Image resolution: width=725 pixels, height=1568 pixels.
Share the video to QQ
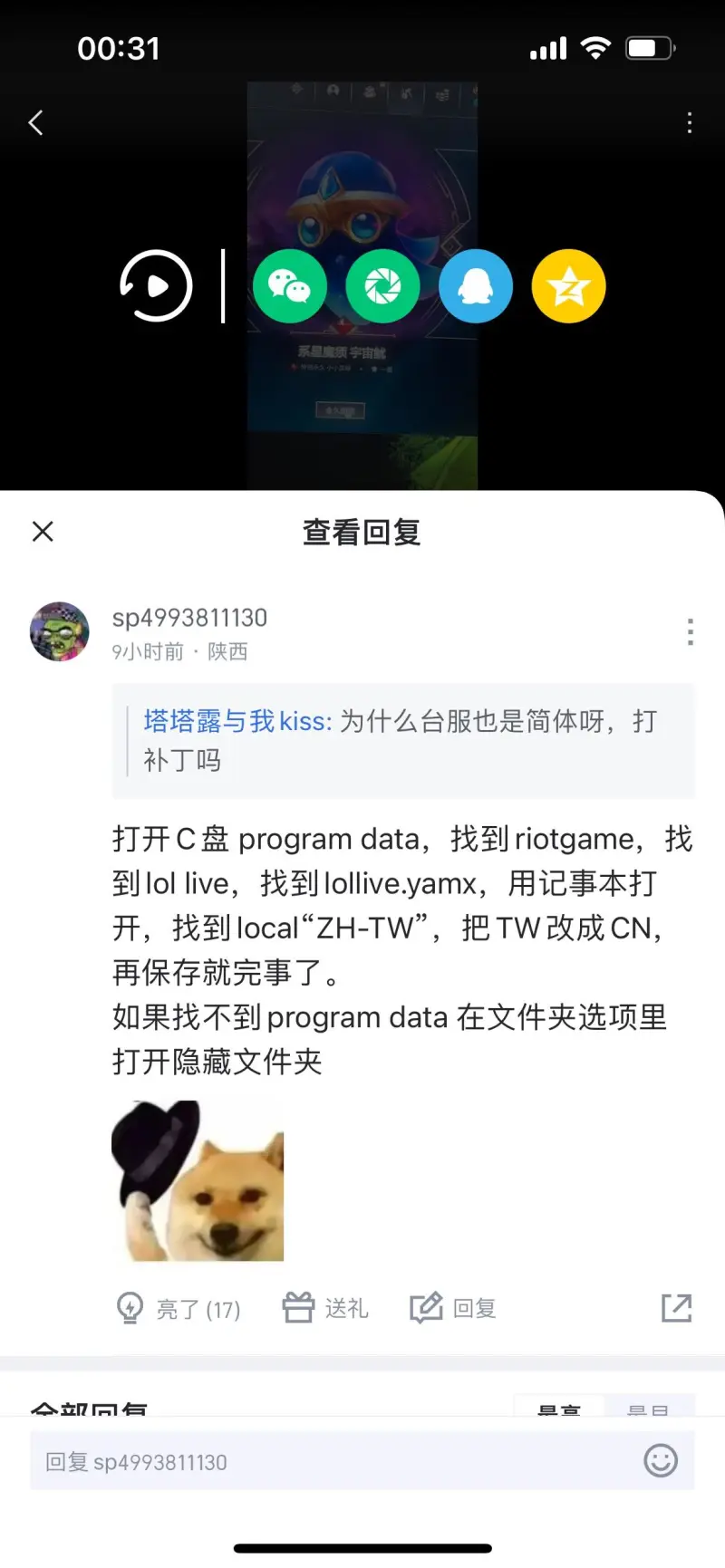(476, 286)
